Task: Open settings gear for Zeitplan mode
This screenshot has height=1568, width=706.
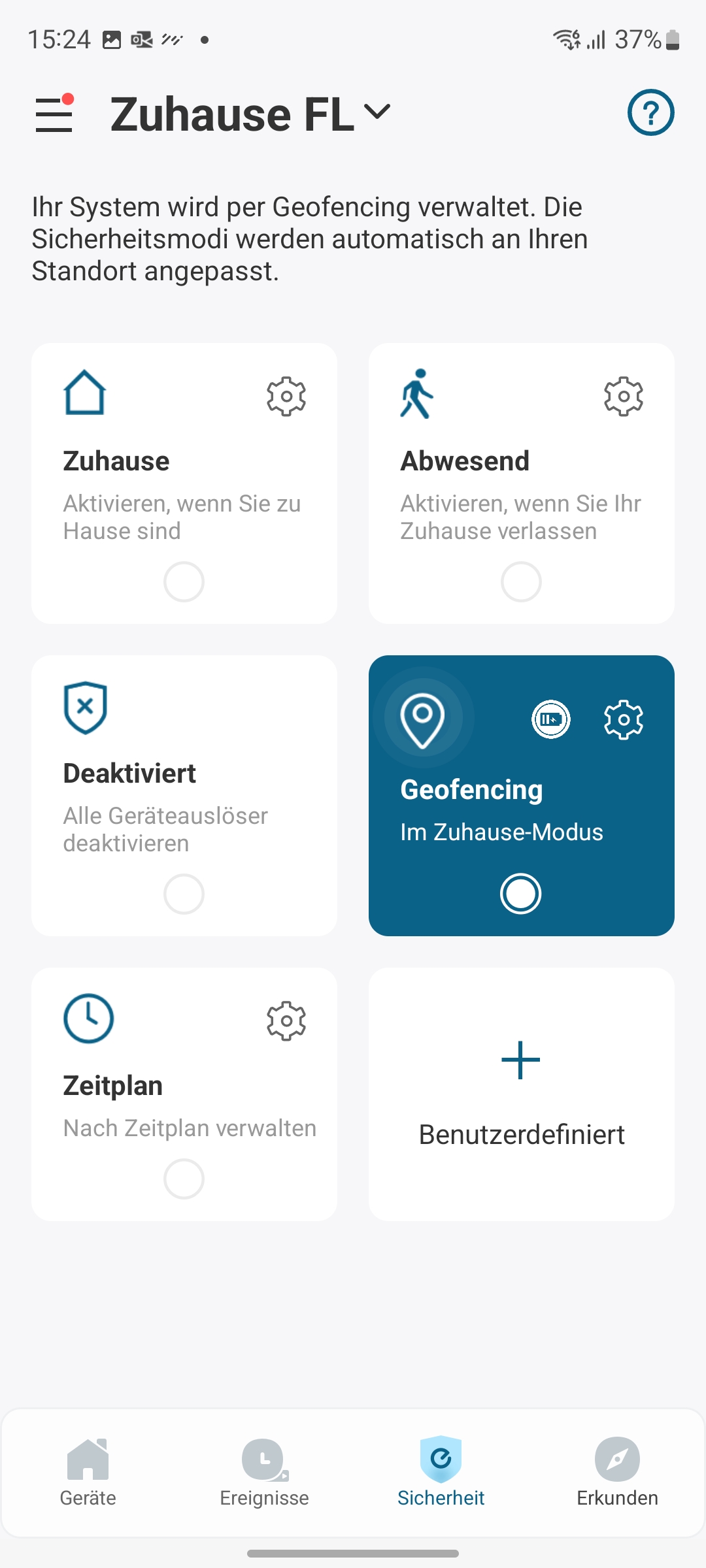Action: point(286,1021)
